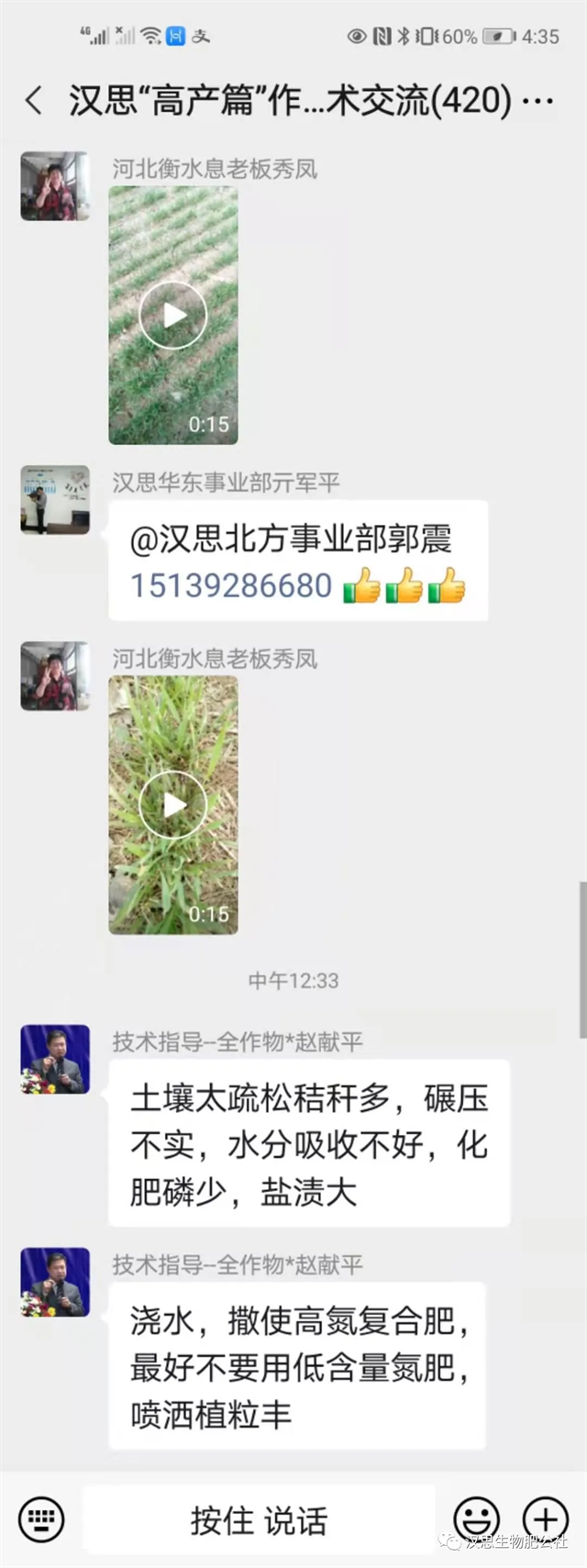Play the second video of grass clump
Viewport: 587px width, 1568px height.
tap(173, 805)
